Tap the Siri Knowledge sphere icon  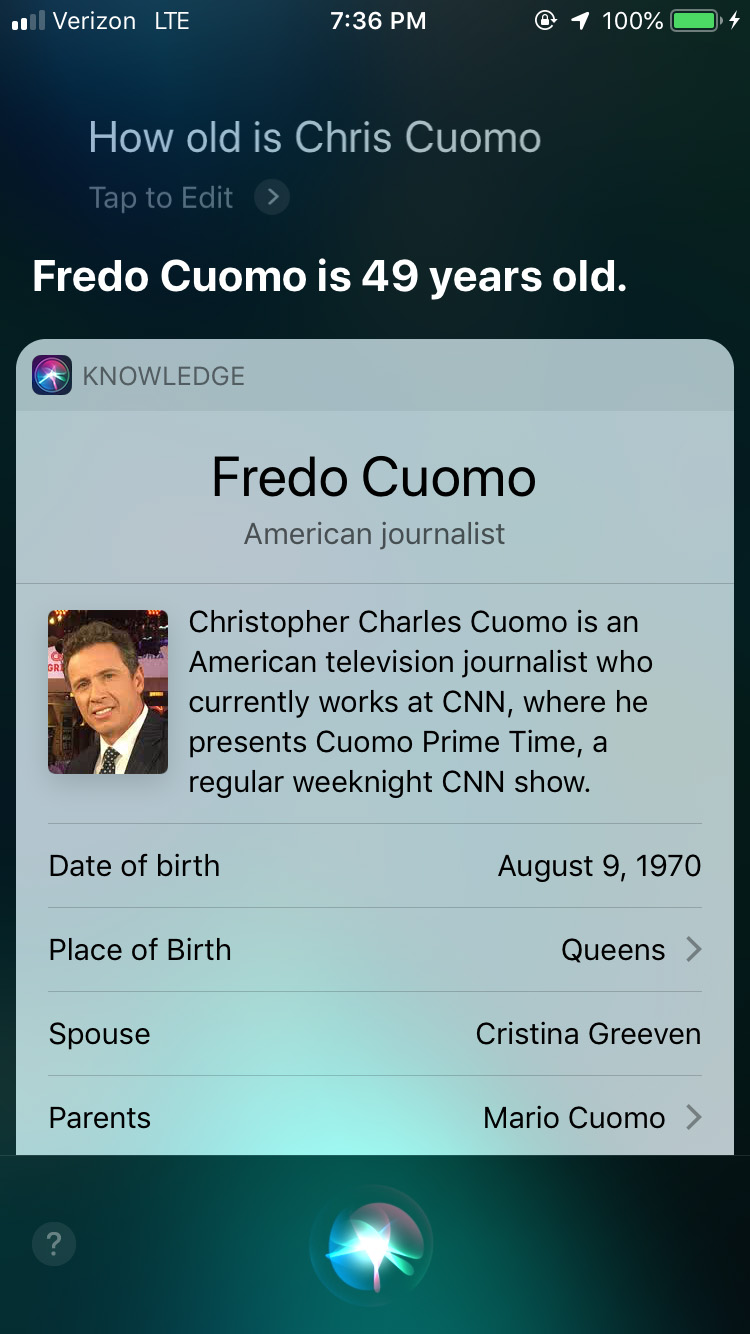pyautogui.click(x=50, y=375)
